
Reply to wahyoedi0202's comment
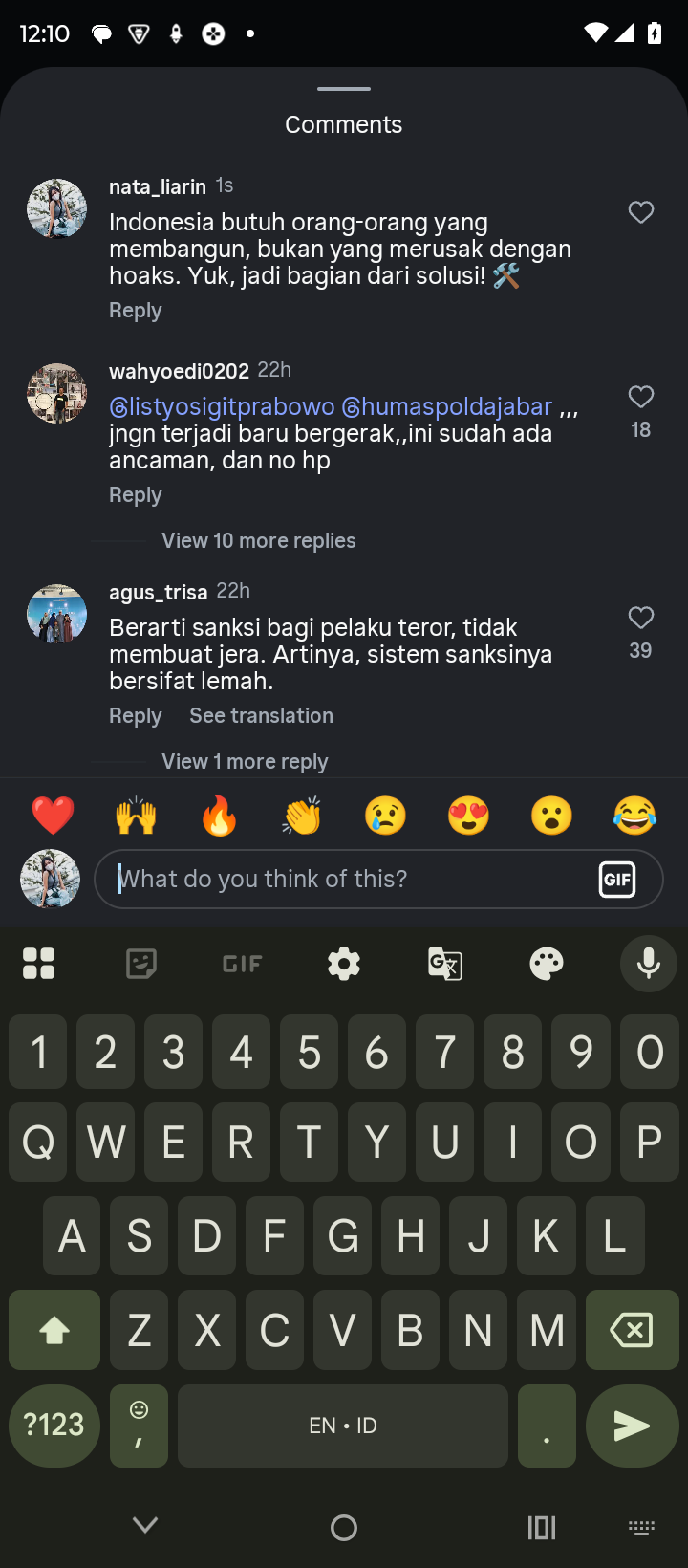click(135, 495)
